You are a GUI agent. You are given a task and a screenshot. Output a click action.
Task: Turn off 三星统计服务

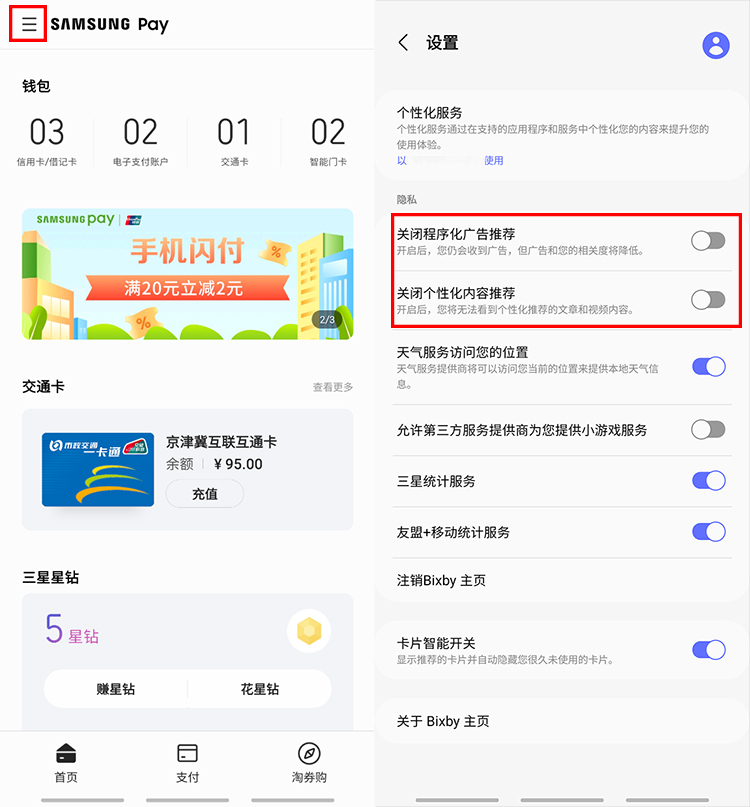coord(708,481)
